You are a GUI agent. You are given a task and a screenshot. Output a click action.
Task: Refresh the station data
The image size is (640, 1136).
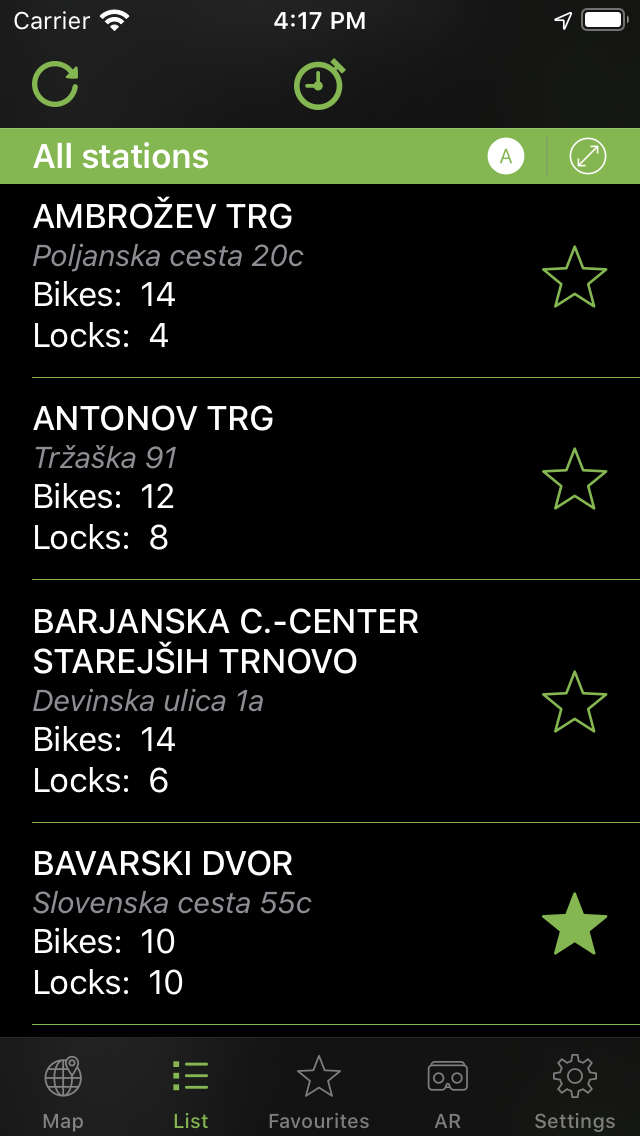coord(54,85)
